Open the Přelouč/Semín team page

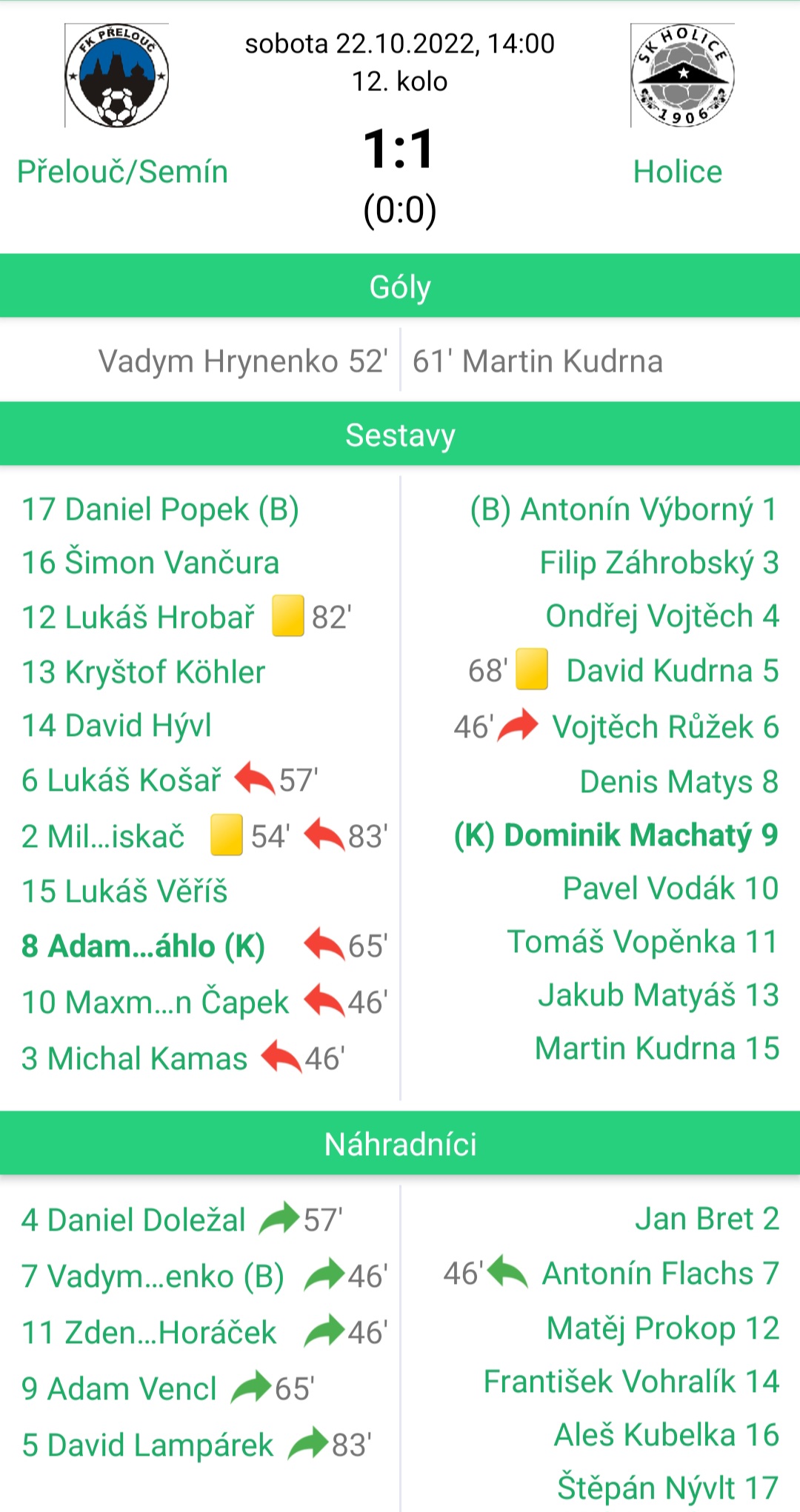point(122,172)
